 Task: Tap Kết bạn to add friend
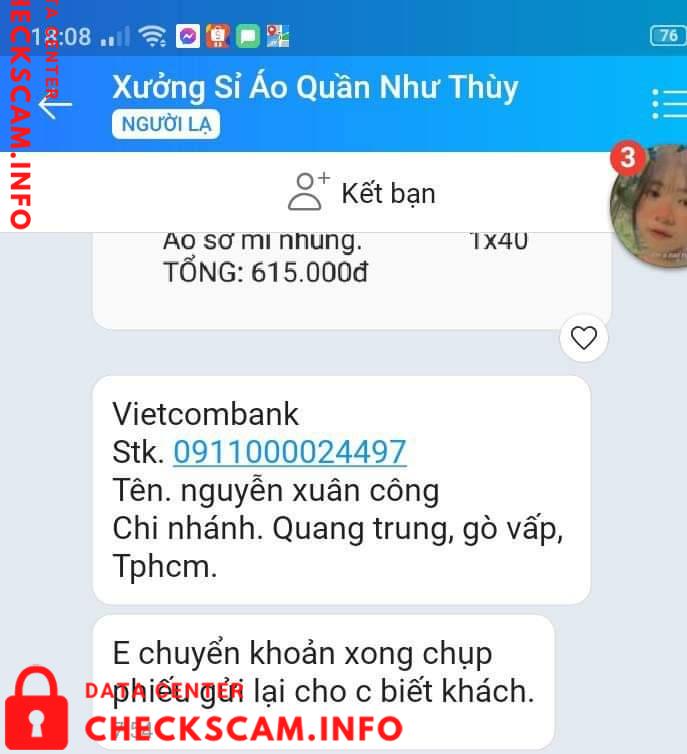[362, 192]
